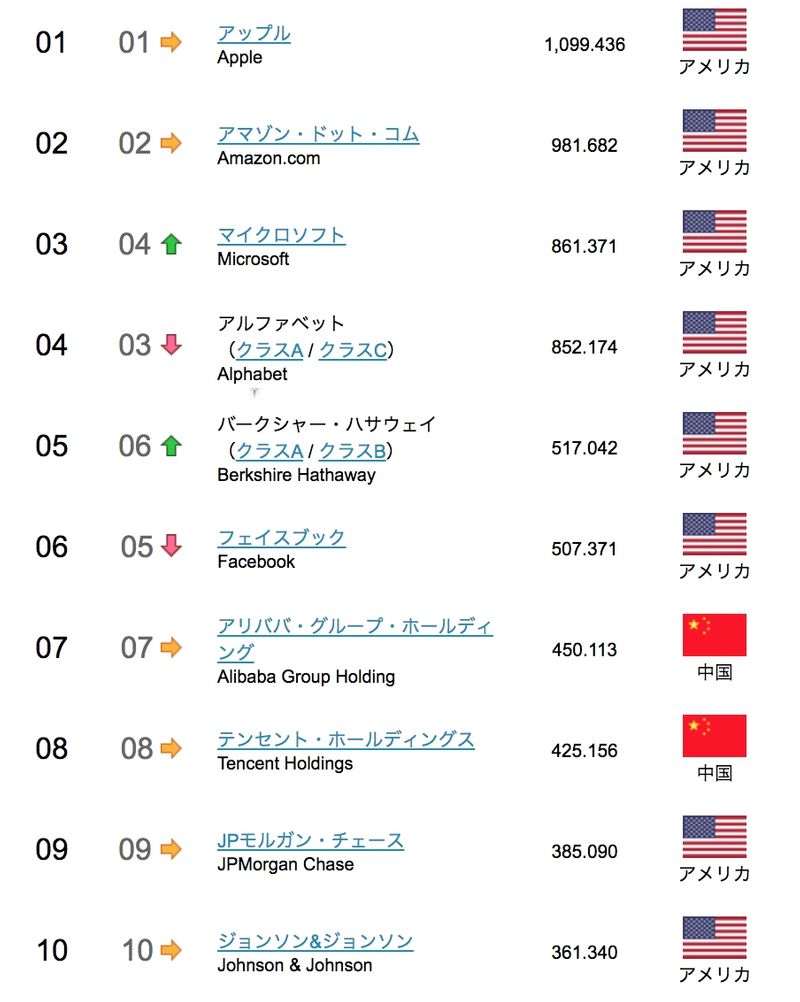This screenshot has height=1002, width=800.
Task: Open the JPモルガン・チェース link
Action: 310,841
